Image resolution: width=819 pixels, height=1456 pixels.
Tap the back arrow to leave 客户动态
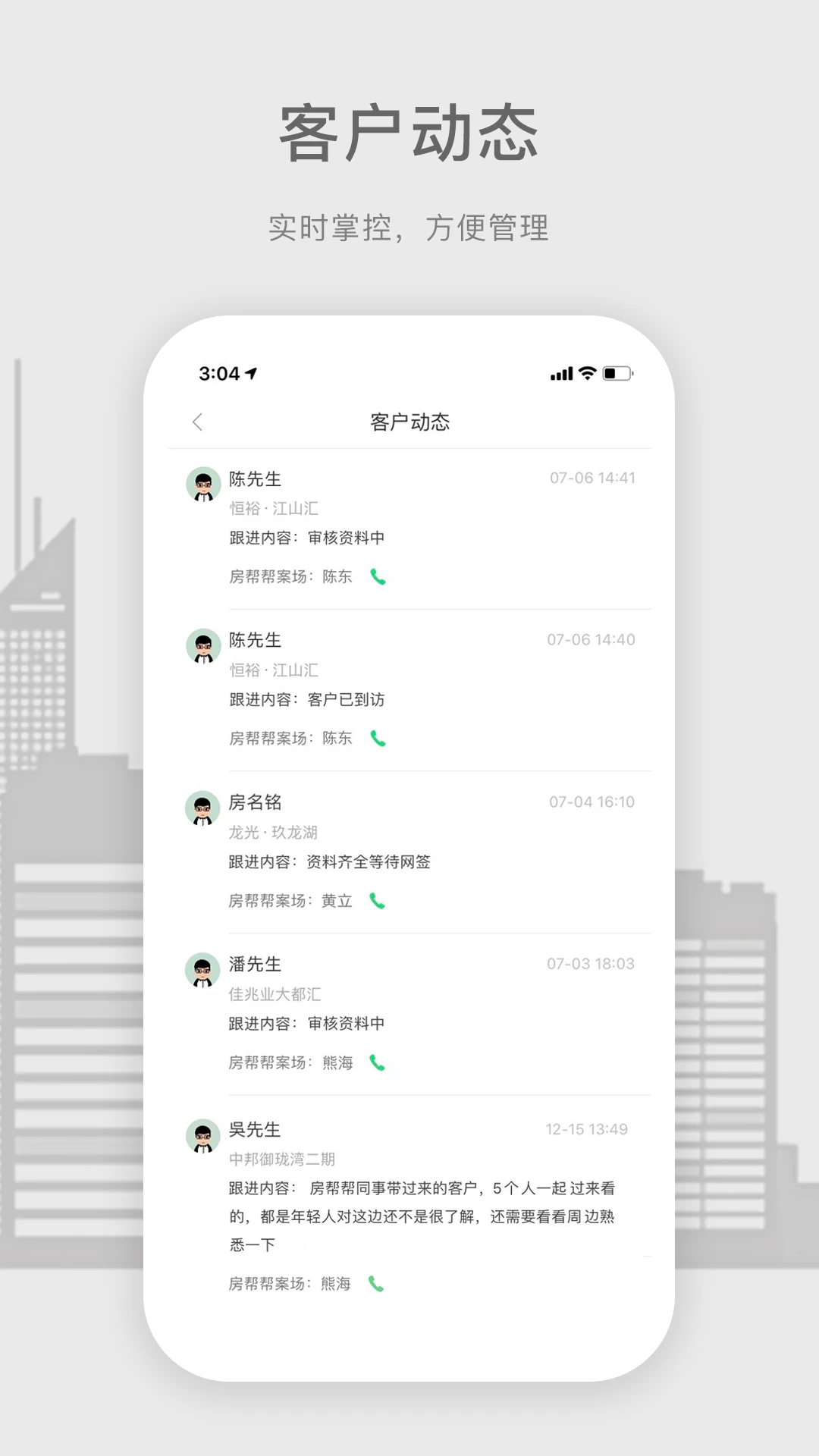pyautogui.click(x=197, y=422)
